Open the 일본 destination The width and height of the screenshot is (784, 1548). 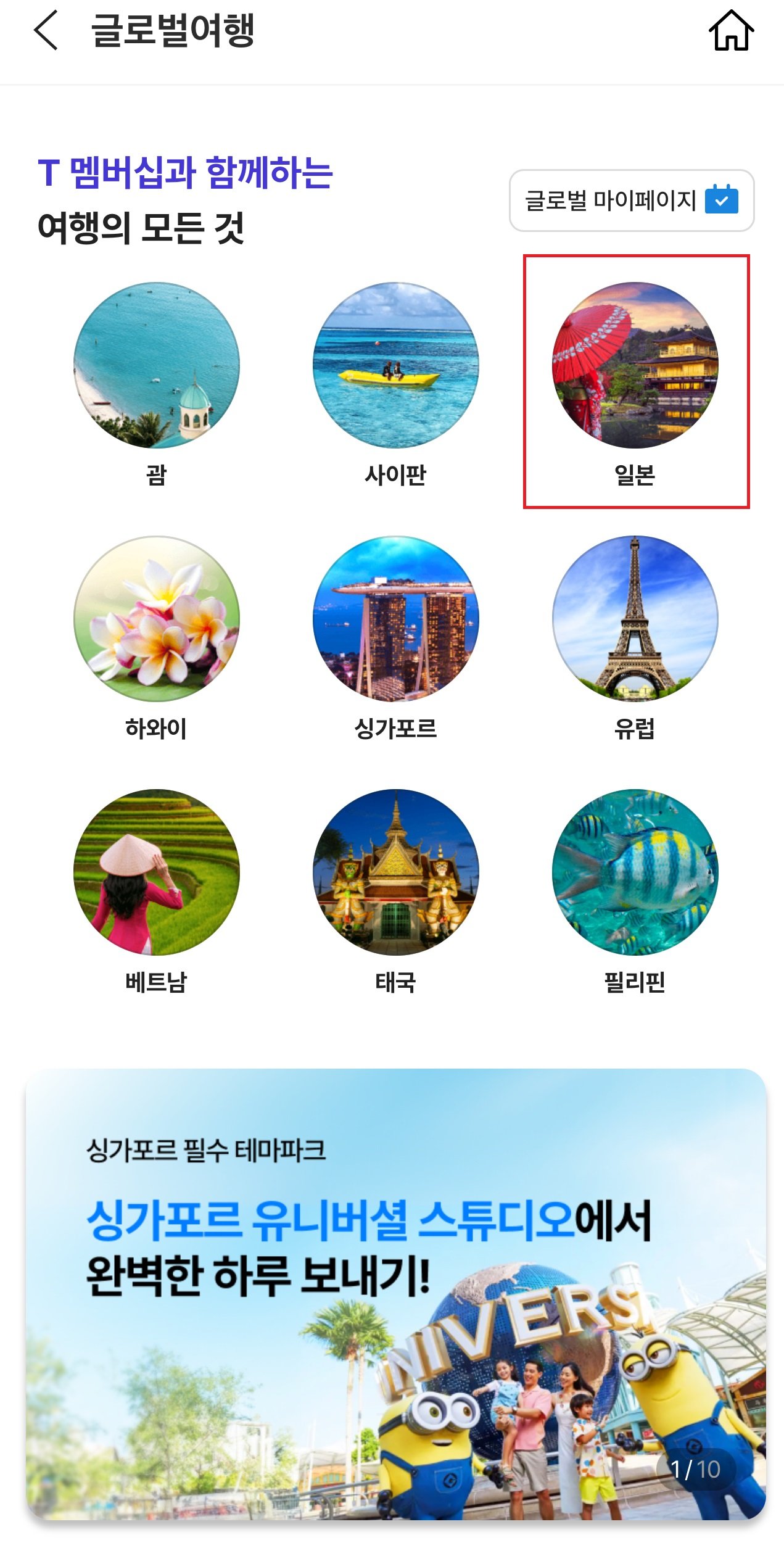pyautogui.click(x=635, y=366)
